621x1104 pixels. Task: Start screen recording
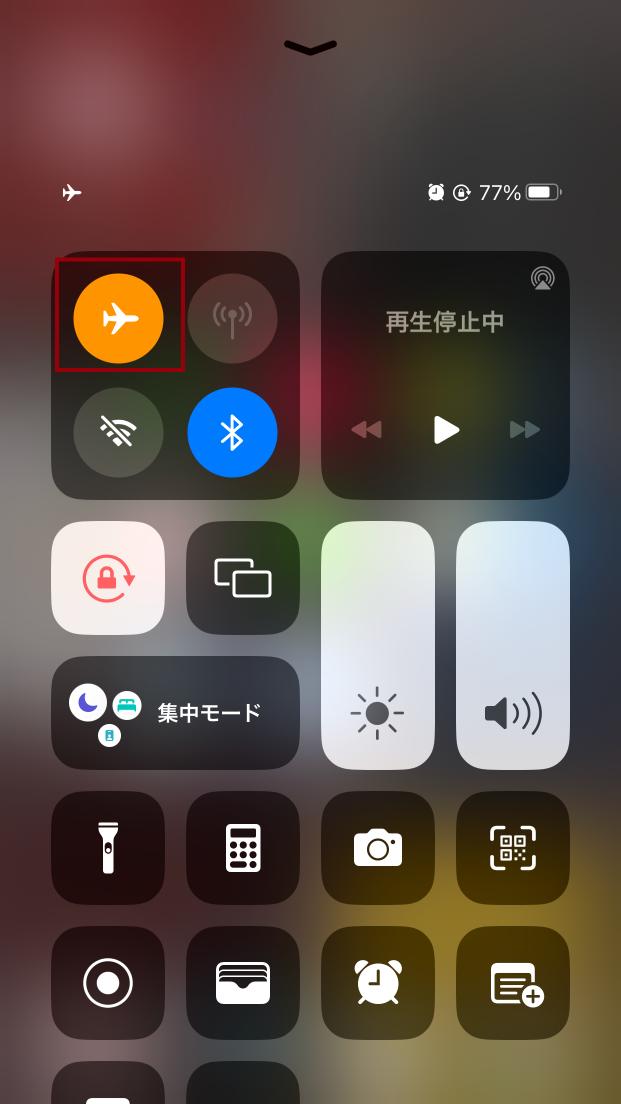pyautogui.click(x=108, y=983)
